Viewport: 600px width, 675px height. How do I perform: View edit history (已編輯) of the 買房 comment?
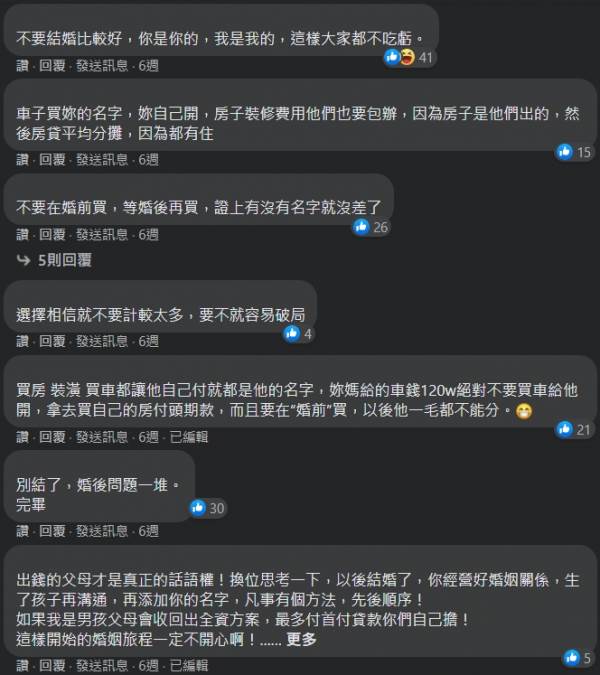point(188,436)
